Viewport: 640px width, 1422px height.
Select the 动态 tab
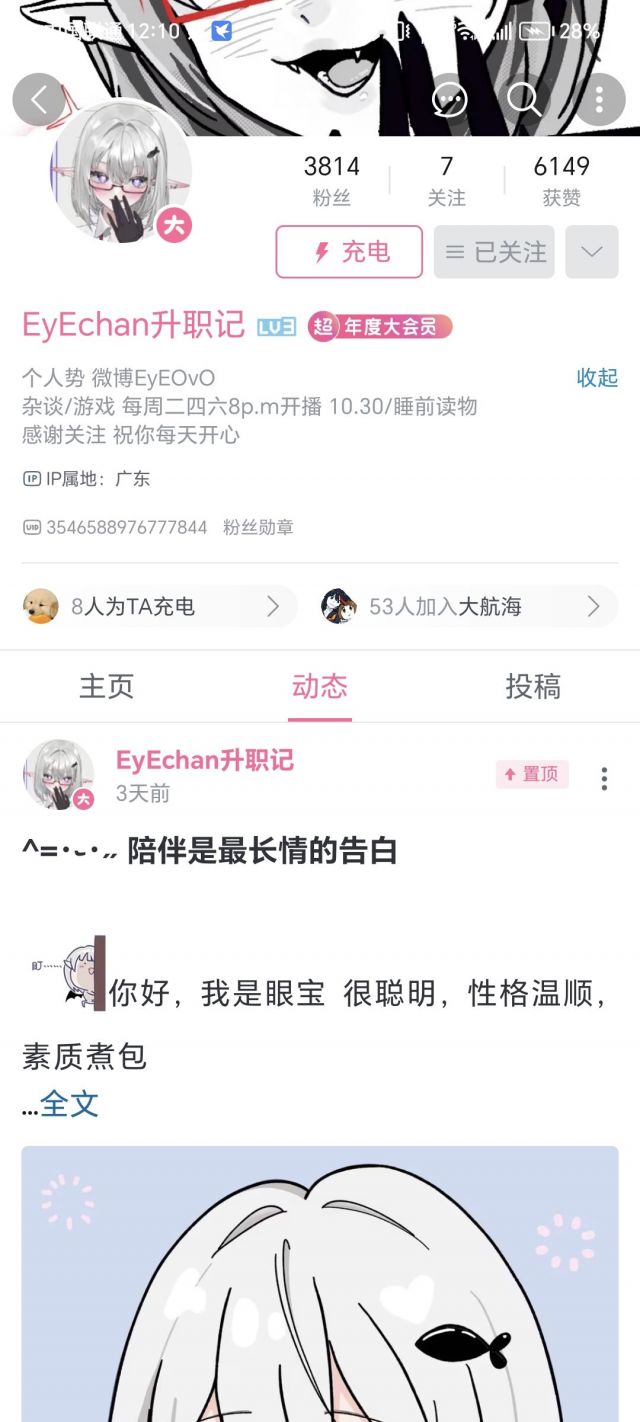pyautogui.click(x=320, y=687)
